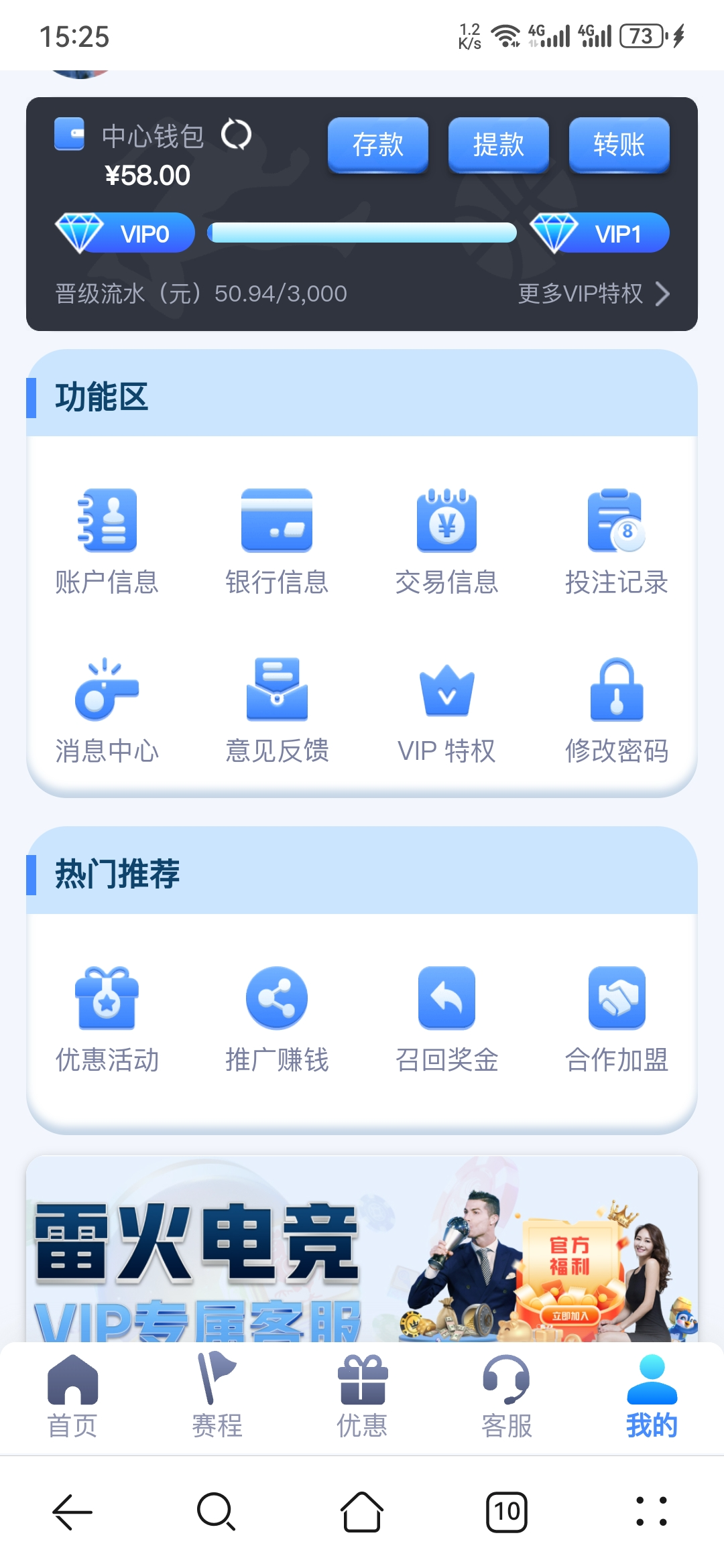Go back with the system back arrow
The height and width of the screenshot is (1568, 724).
[x=72, y=1512]
